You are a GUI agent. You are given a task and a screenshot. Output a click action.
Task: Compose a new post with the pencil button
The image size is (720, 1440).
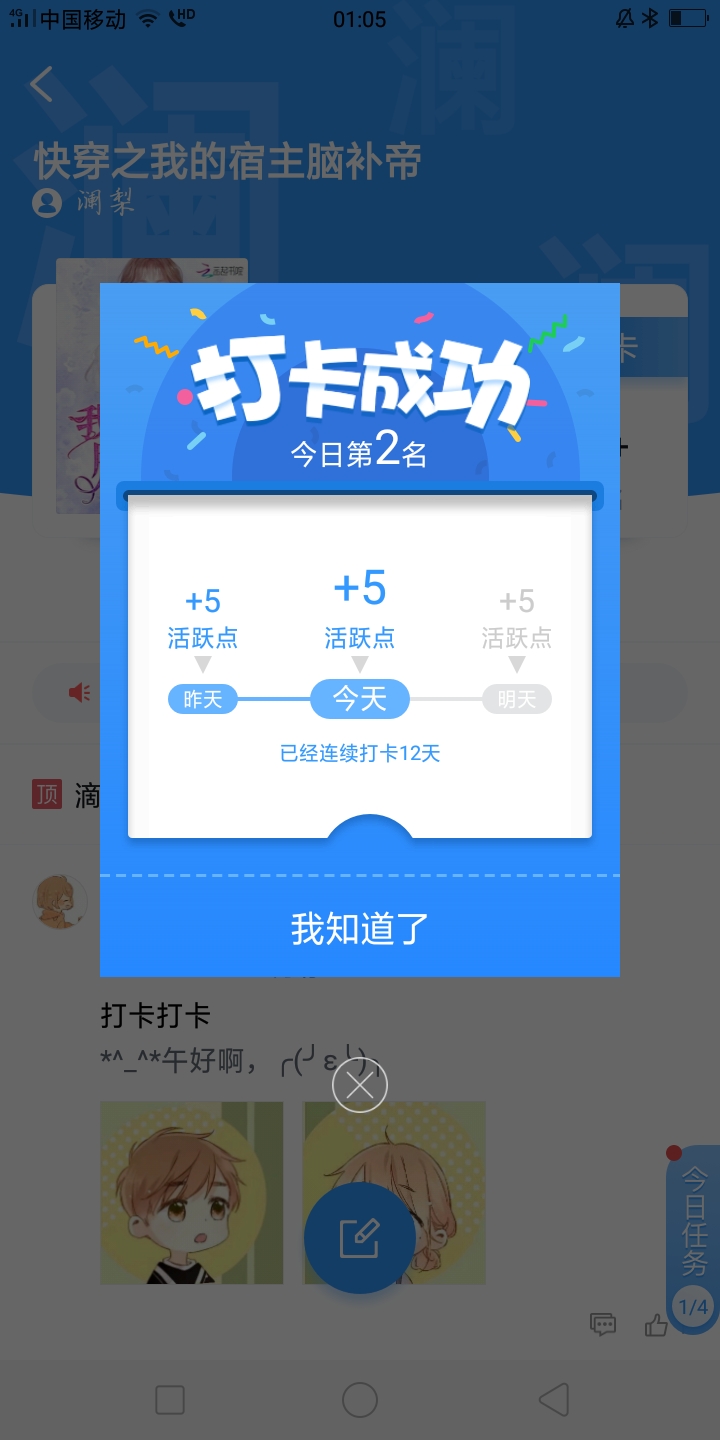point(360,1238)
